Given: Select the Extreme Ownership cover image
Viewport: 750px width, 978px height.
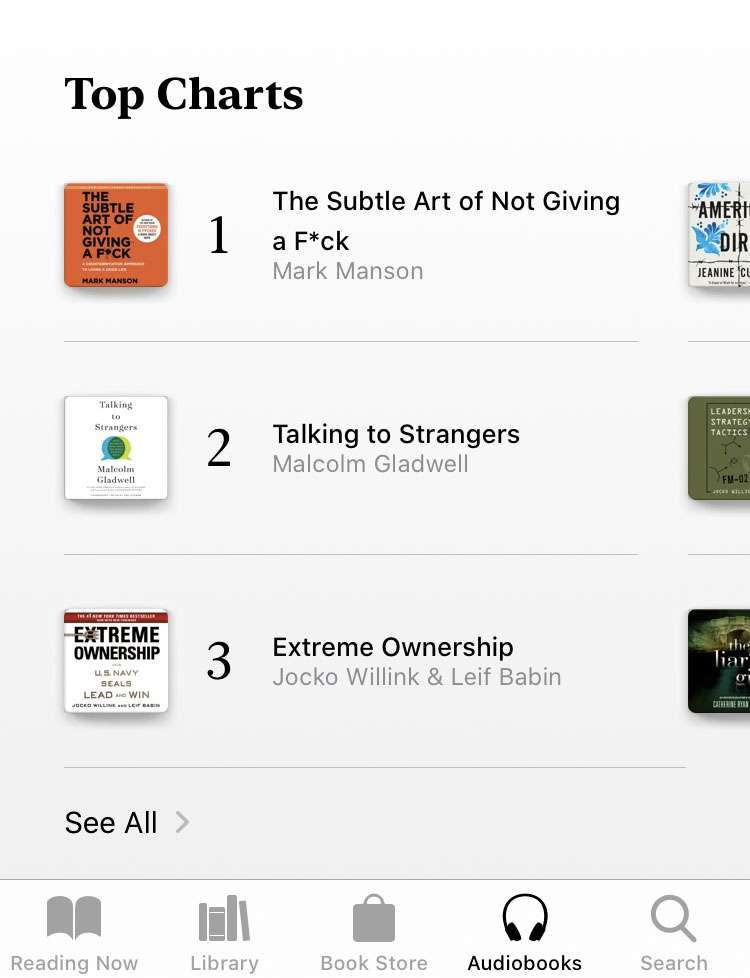Looking at the screenshot, I should point(116,661).
